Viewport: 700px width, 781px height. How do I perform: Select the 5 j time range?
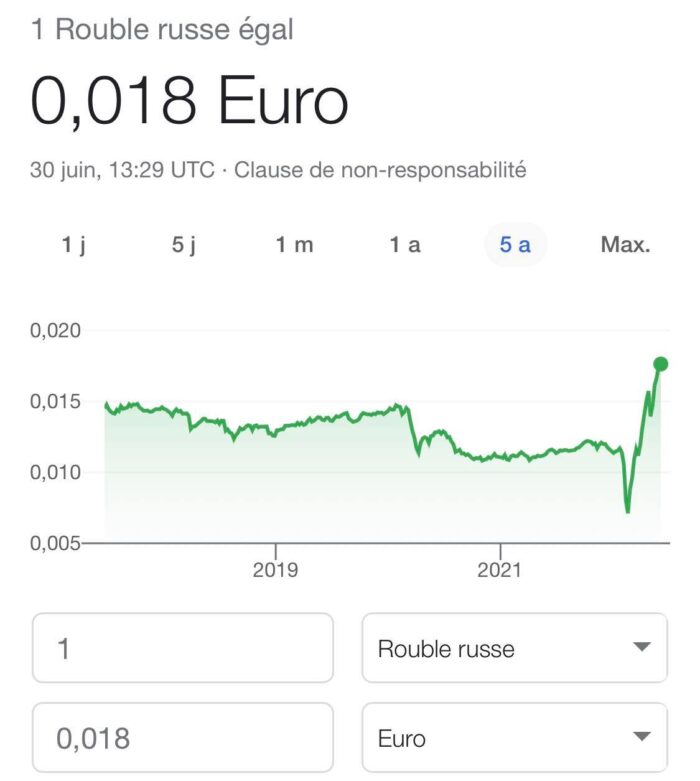[184, 245]
